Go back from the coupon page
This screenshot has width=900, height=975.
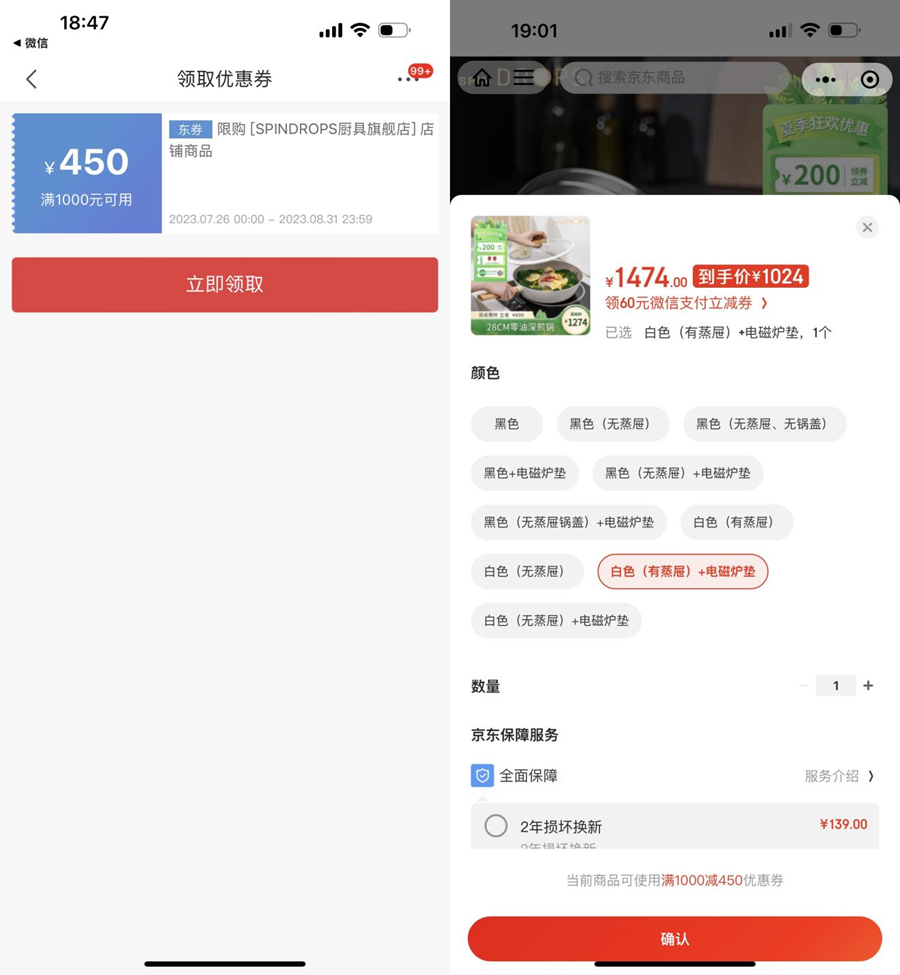(x=31, y=79)
